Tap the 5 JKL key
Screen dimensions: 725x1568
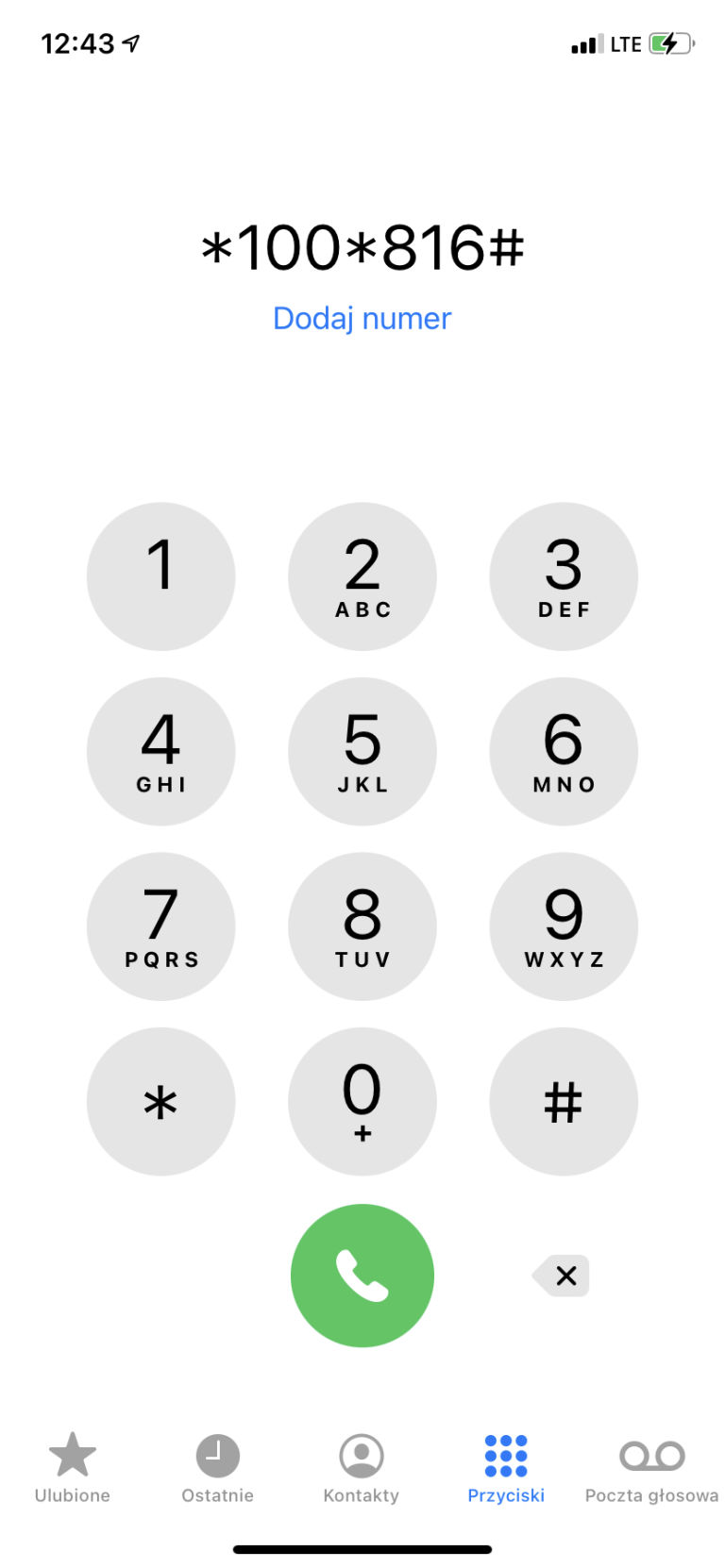pos(362,751)
